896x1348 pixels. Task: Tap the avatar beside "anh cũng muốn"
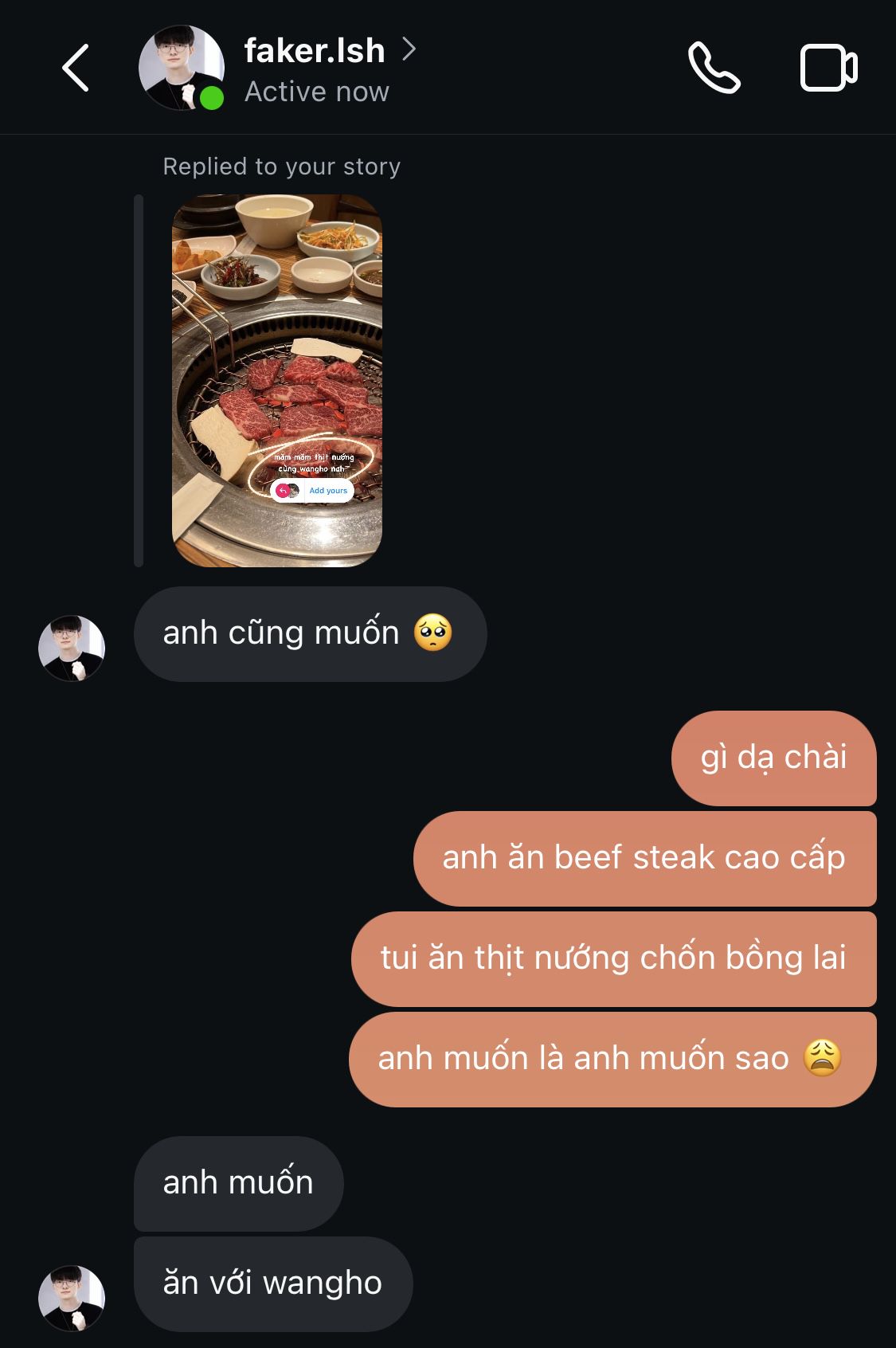[72, 648]
